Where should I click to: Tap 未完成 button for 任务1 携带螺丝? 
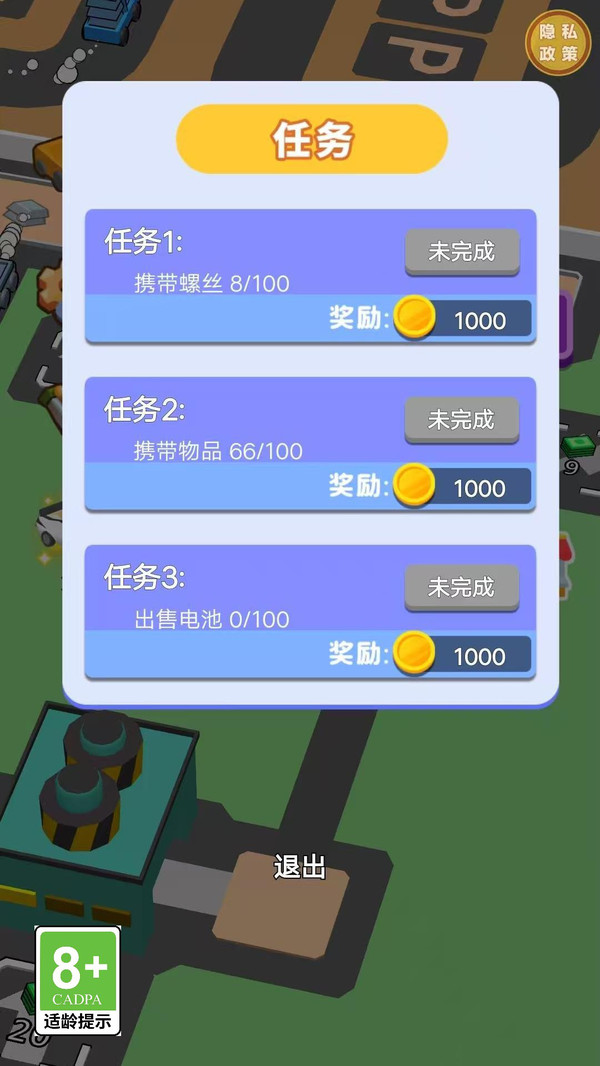click(462, 252)
